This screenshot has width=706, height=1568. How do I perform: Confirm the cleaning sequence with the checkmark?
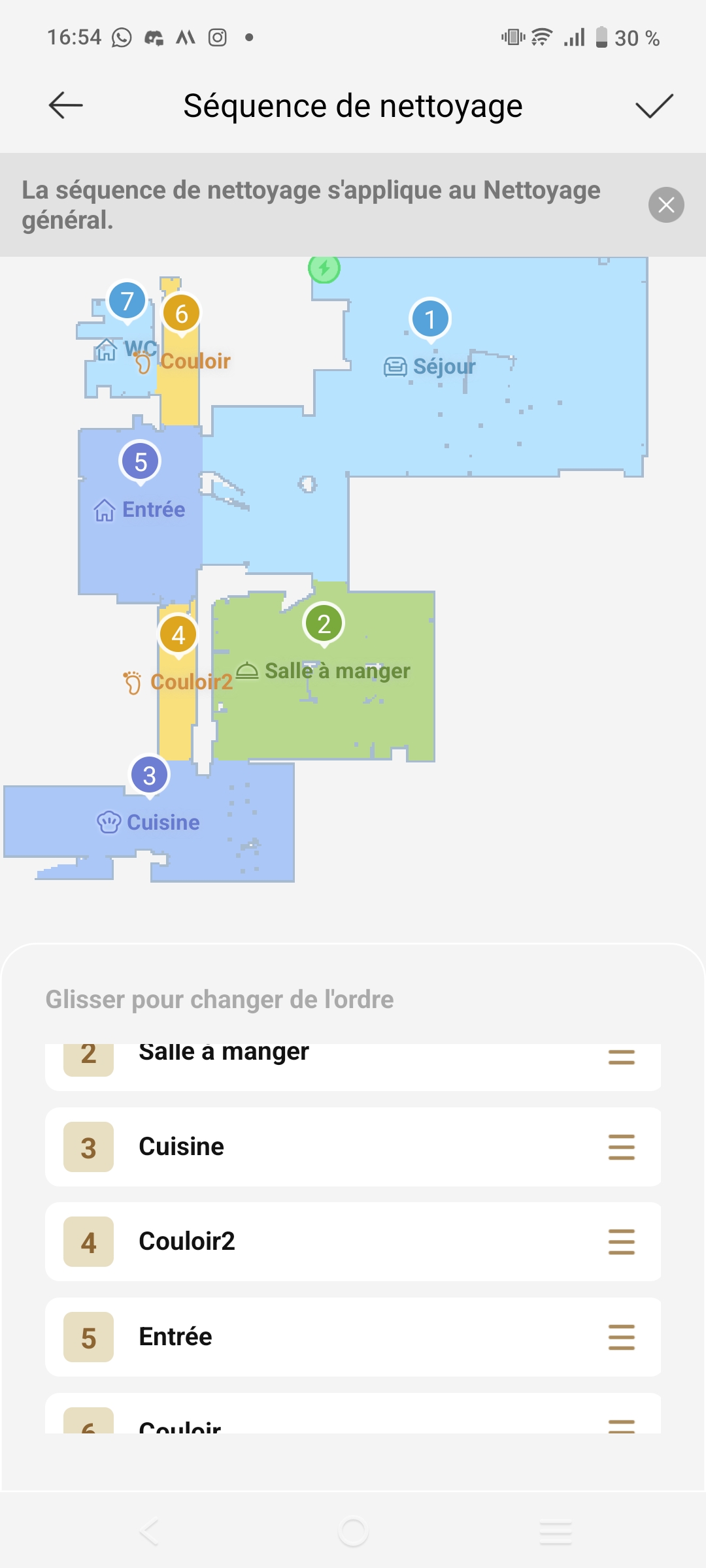654,106
